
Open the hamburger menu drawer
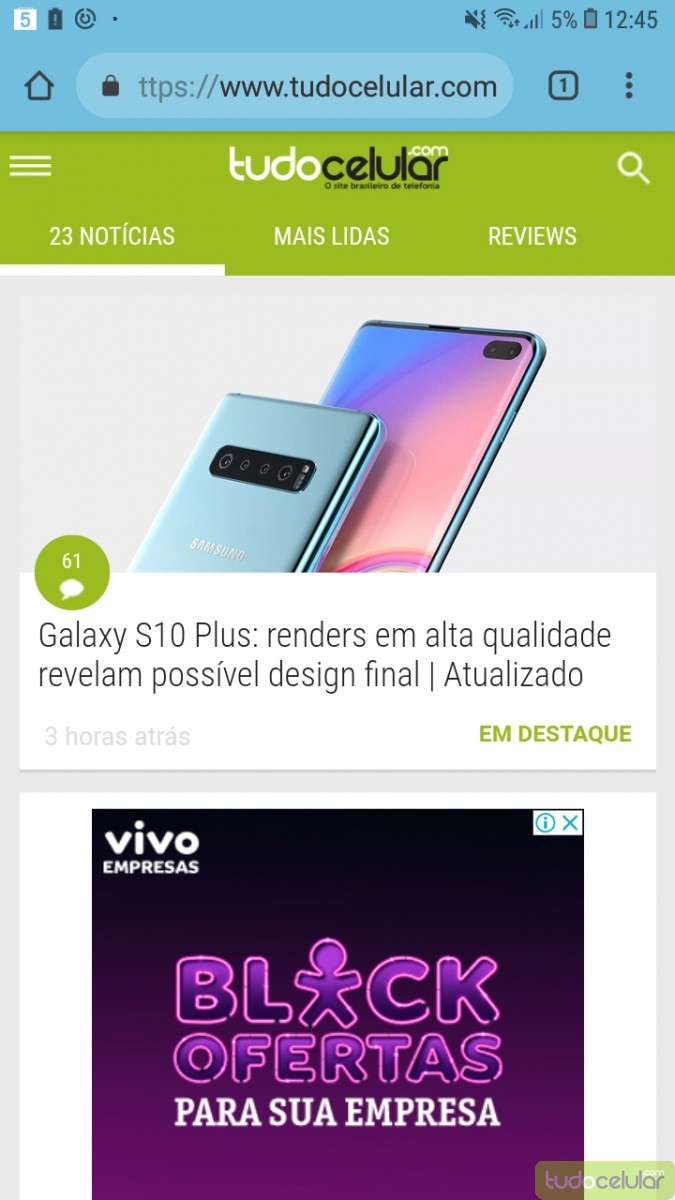(x=30, y=167)
